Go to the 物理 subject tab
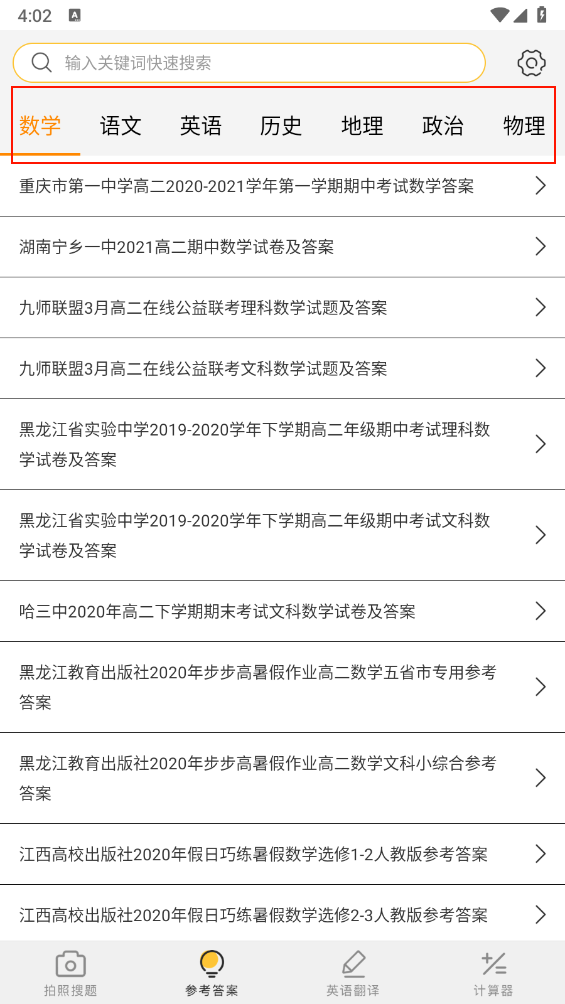The image size is (565, 1004). [x=524, y=126]
